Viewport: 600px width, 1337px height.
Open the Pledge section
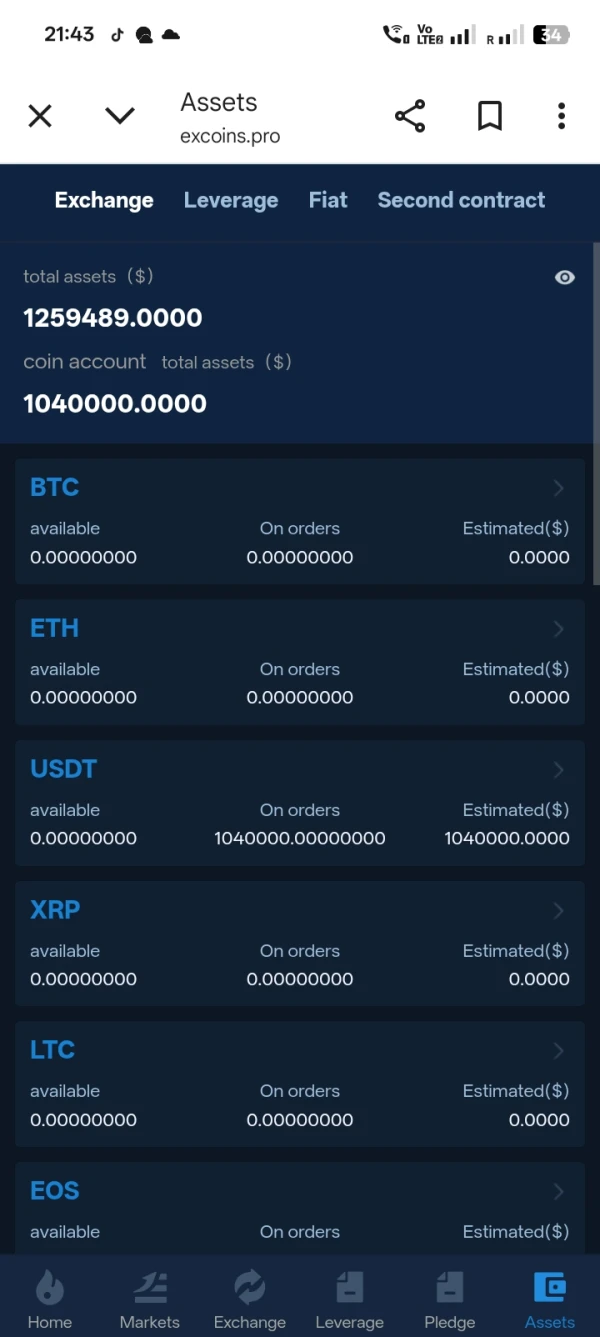pyautogui.click(x=450, y=1298)
